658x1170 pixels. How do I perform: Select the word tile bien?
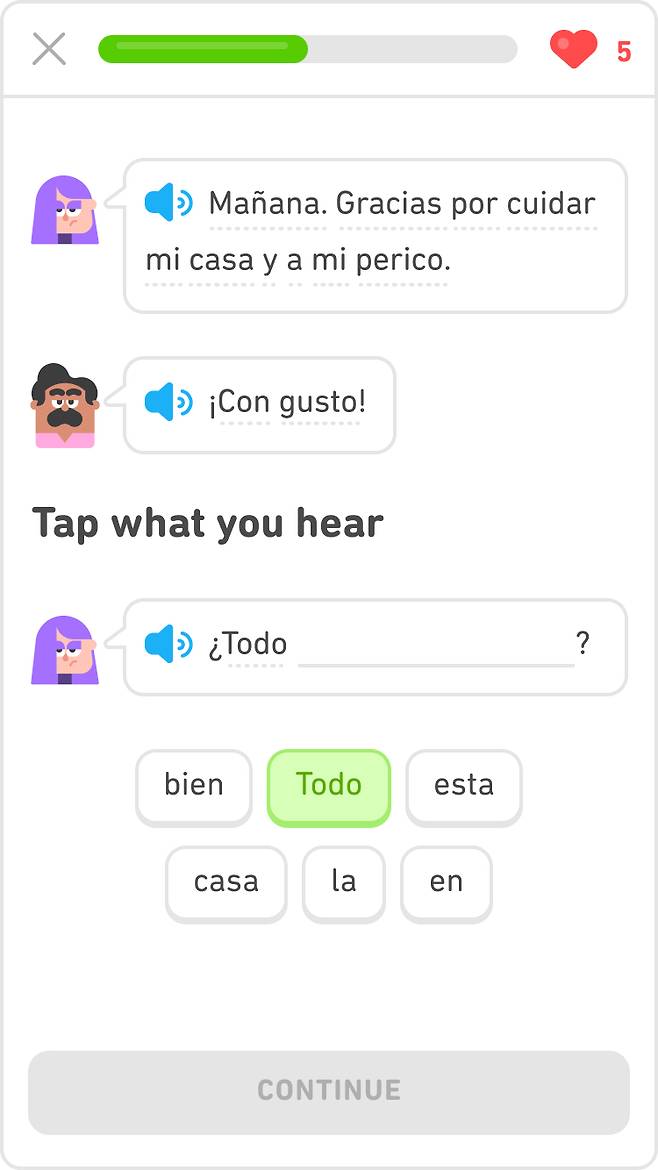pos(194,785)
